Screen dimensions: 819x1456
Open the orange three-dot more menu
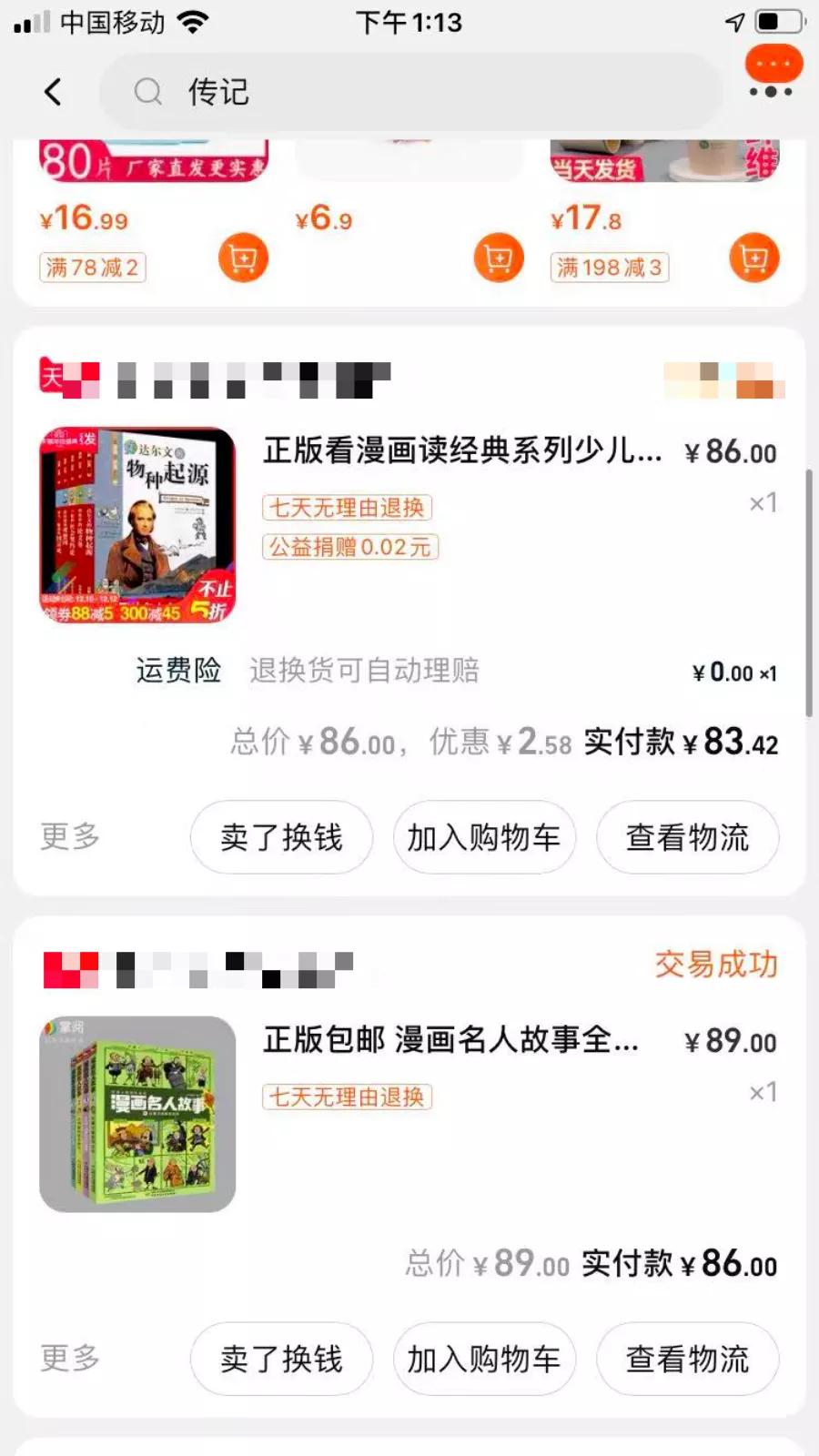tap(773, 66)
